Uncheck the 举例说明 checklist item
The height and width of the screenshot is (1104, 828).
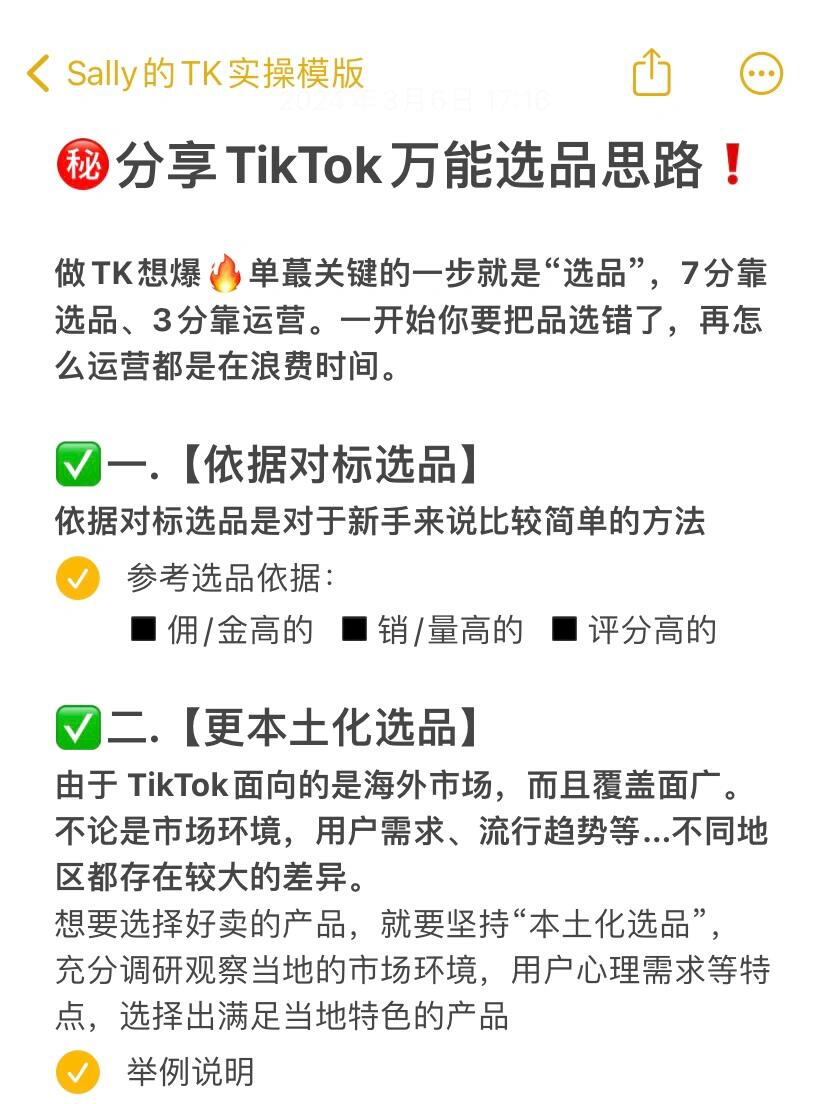click(x=77, y=1072)
